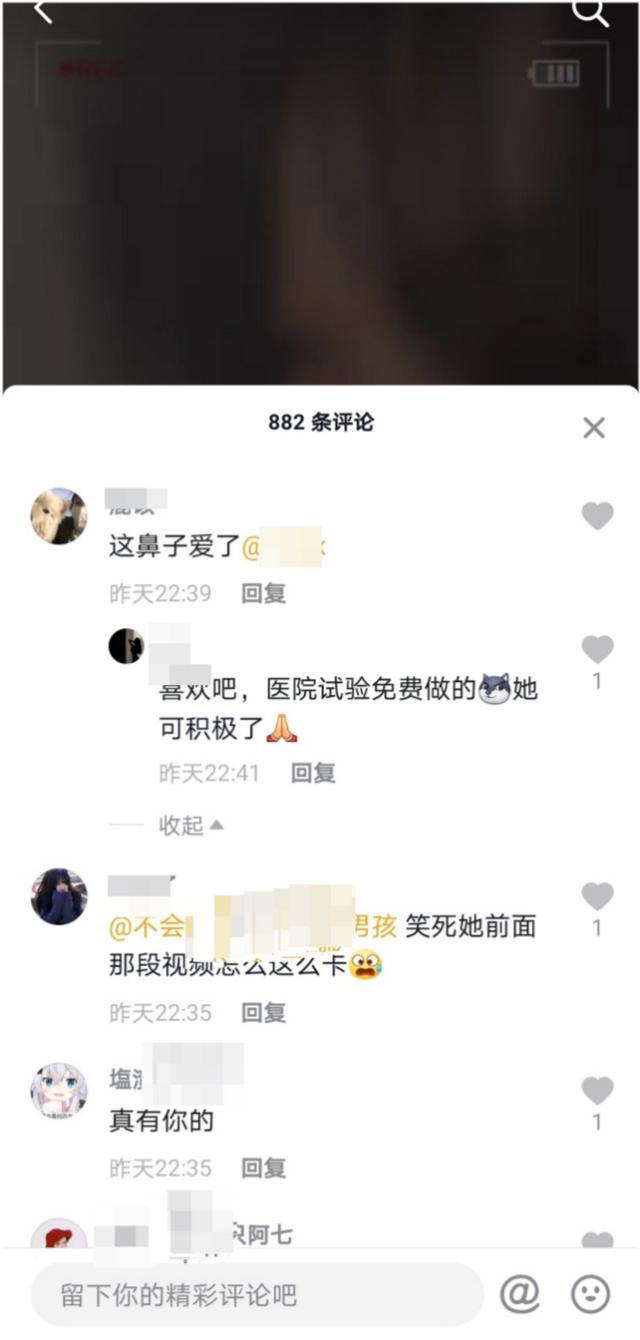This screenshot has height=1340, width=640.
Task: Open search from the top bar
Action: (590, 12)
